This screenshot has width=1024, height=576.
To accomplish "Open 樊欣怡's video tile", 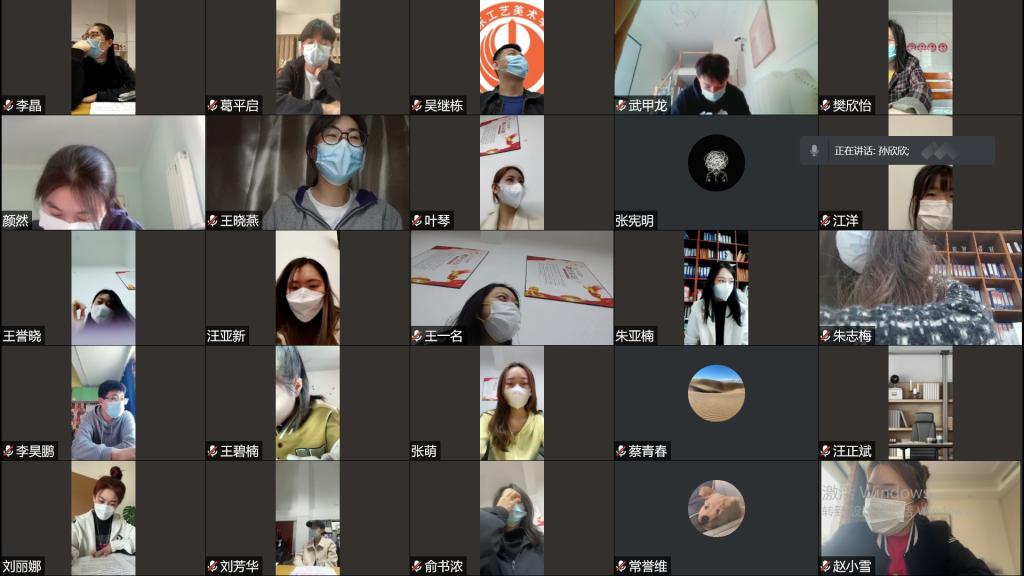I will coord(920,56).
